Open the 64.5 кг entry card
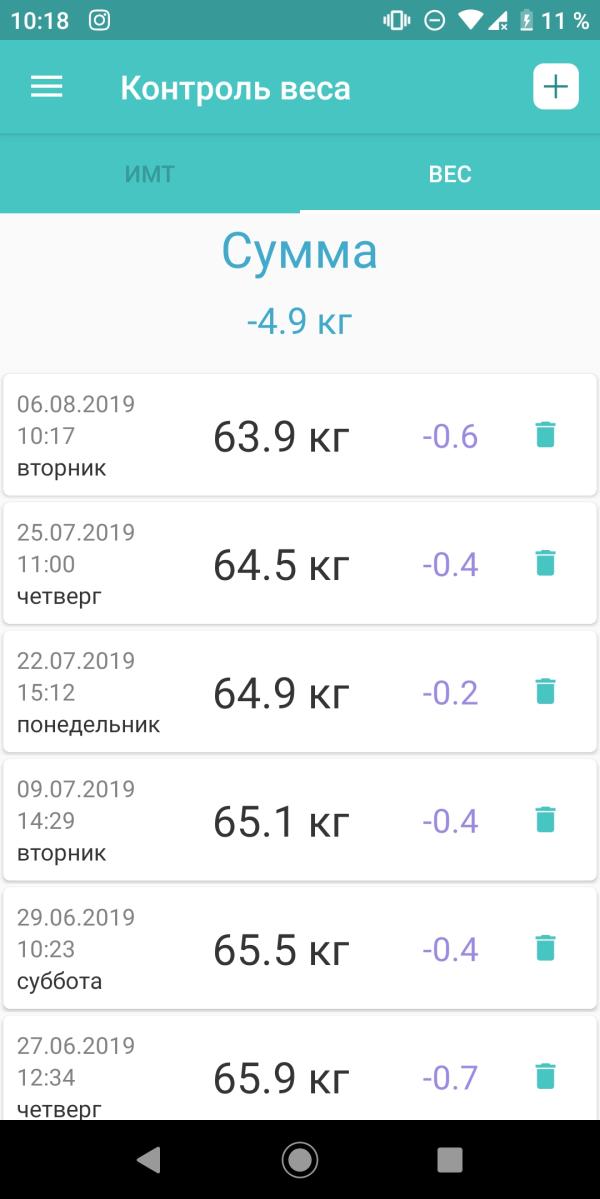600x1199 pixels. click(281, 564)
